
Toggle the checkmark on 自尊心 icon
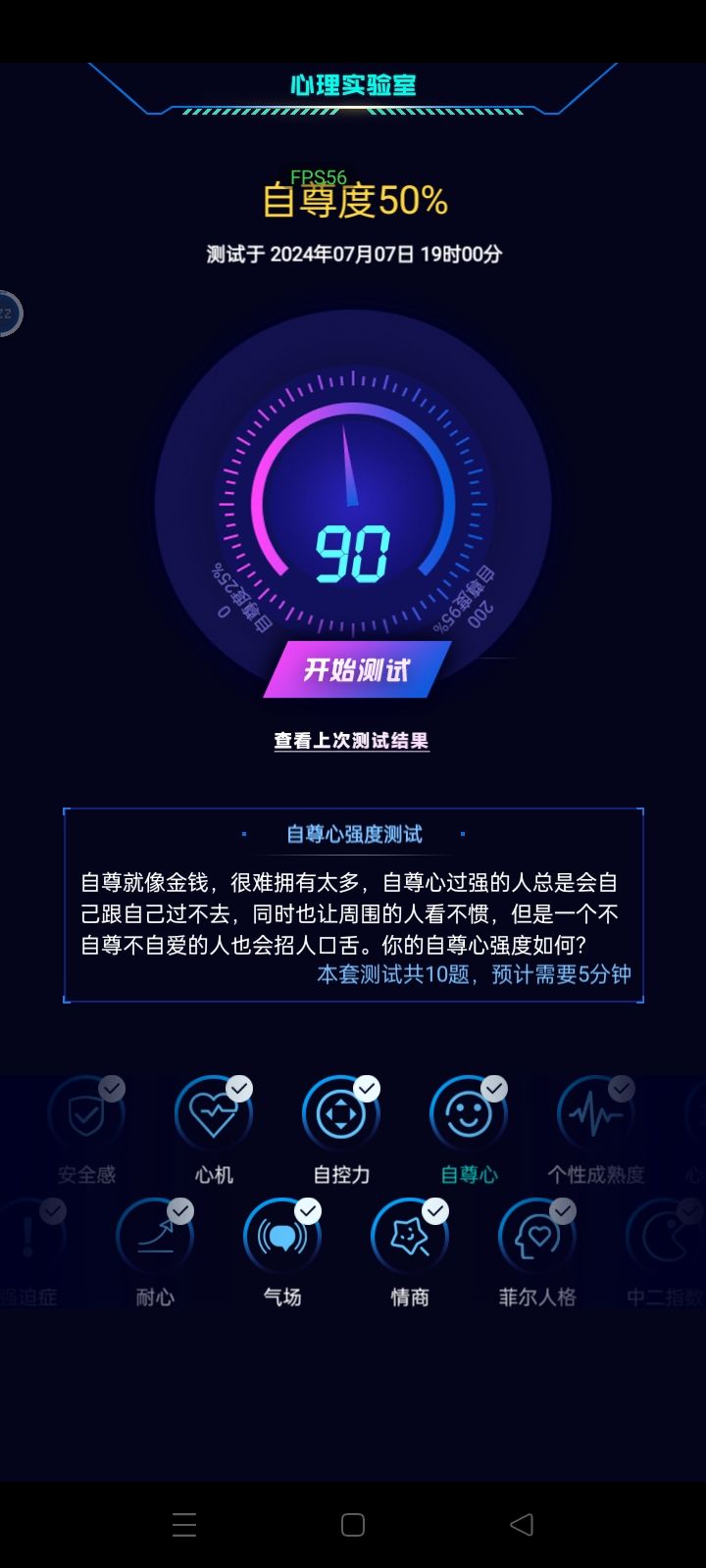pyautogui.click(x=496, y=1088)
